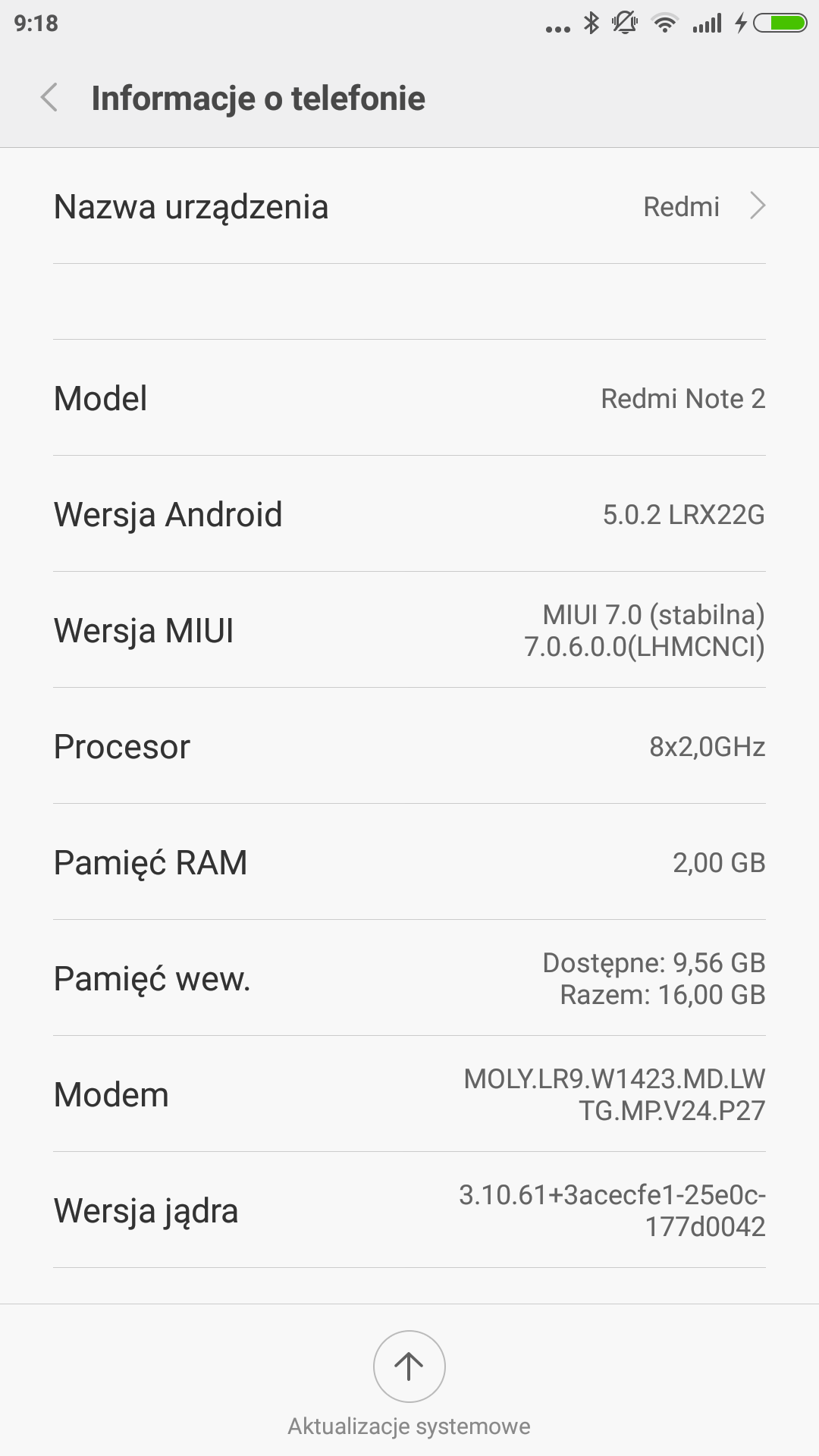819x1456 pixels.
Task: Go back from Informacje o telefonie
Action: pyautogui.click(x=49, y=98)
